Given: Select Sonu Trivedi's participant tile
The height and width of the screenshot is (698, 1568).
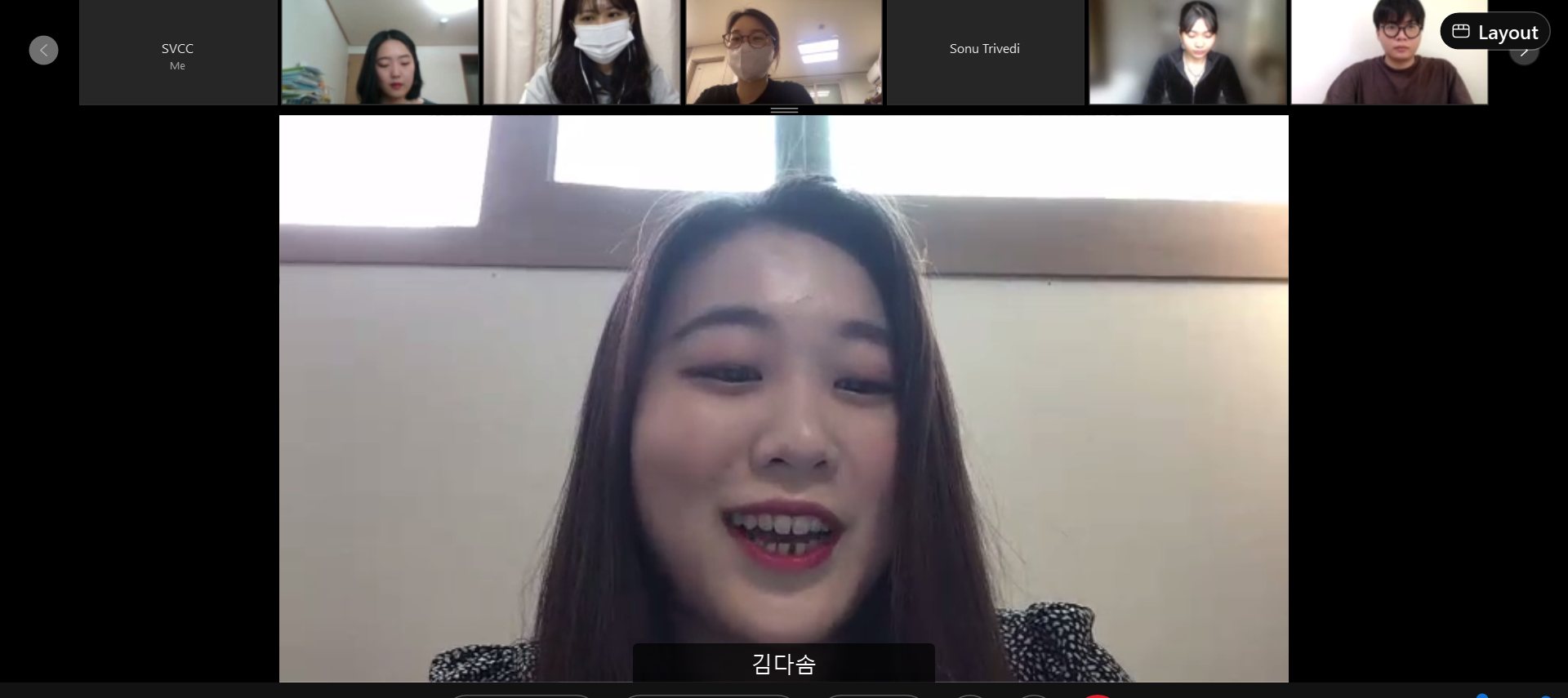Looking at the screenshot, I should 985,52.
